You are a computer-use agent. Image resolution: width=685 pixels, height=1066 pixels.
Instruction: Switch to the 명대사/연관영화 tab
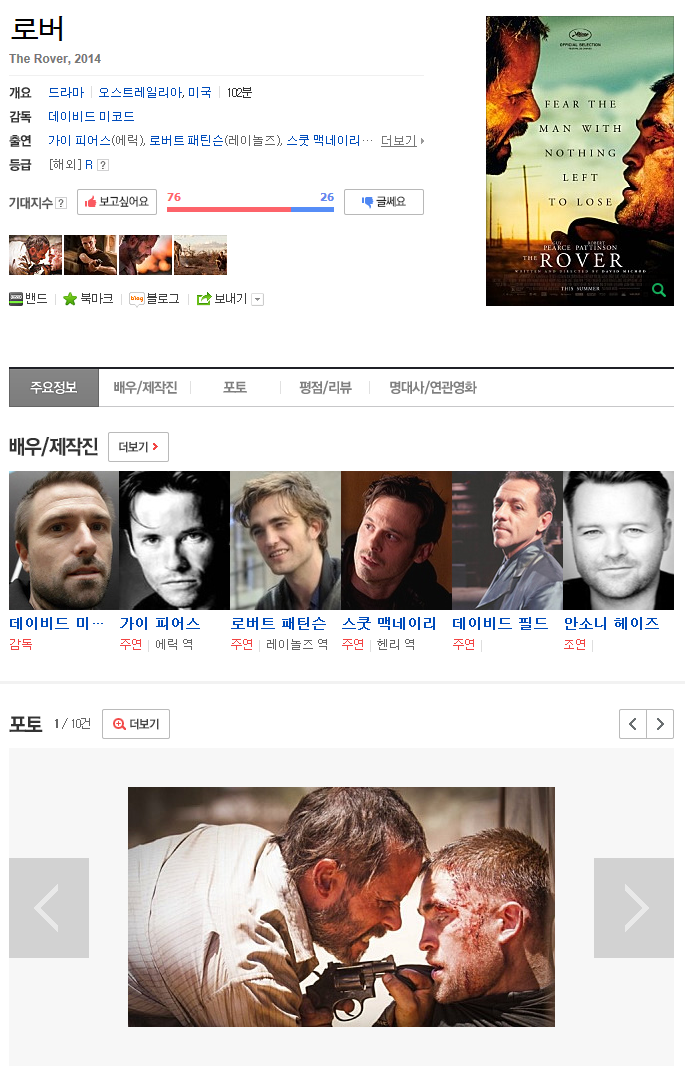433,388
